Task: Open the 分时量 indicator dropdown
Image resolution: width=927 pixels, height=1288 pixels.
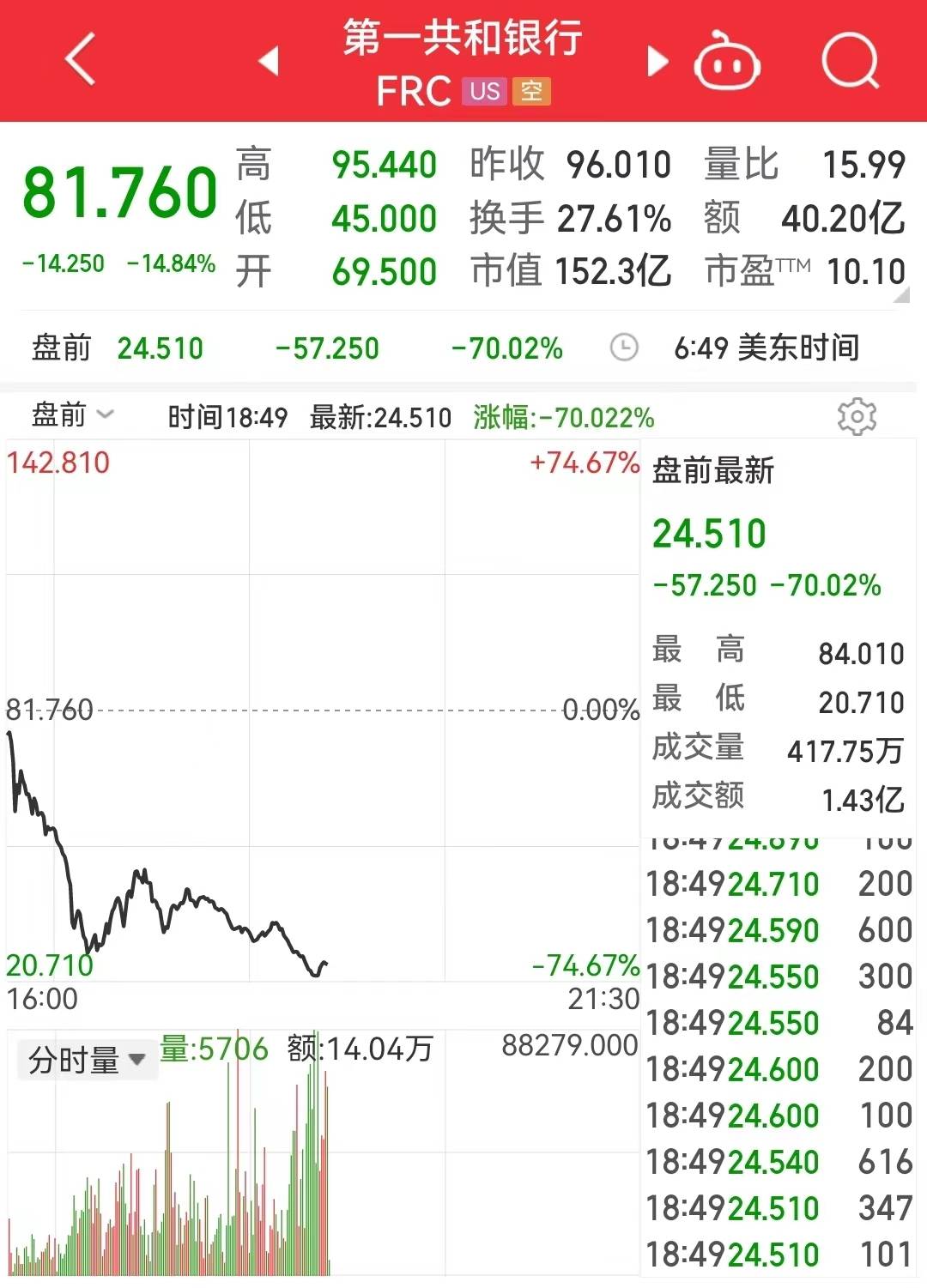Action: pos(87,1061)
